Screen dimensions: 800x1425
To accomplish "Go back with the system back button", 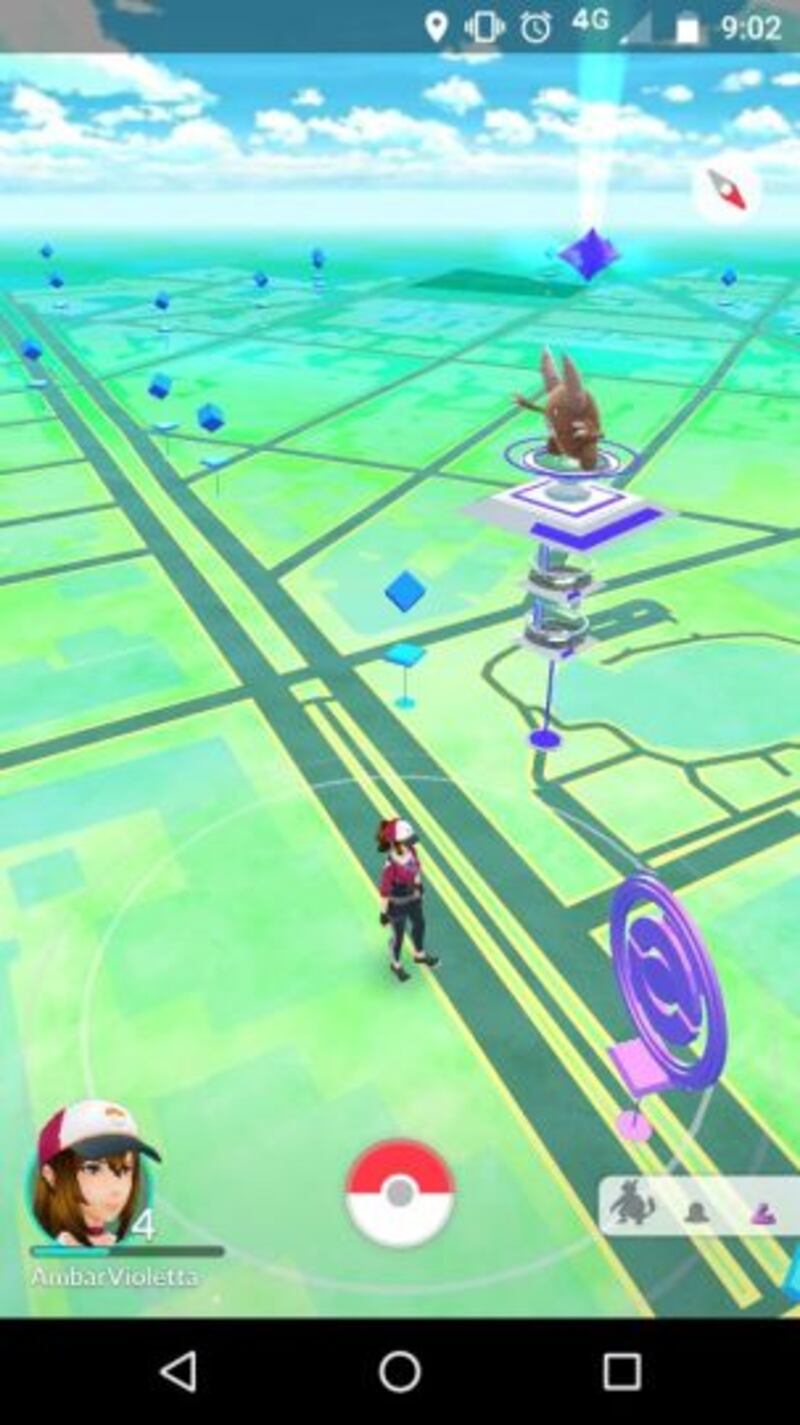I will pos(179,1372).
